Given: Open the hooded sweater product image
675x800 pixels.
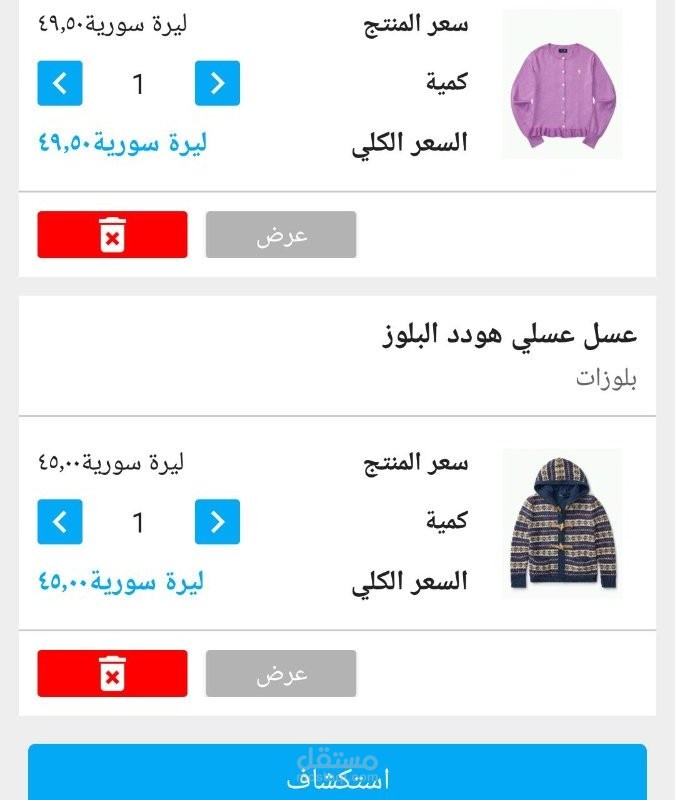Looking at the screenshot, I should (562, 523).
